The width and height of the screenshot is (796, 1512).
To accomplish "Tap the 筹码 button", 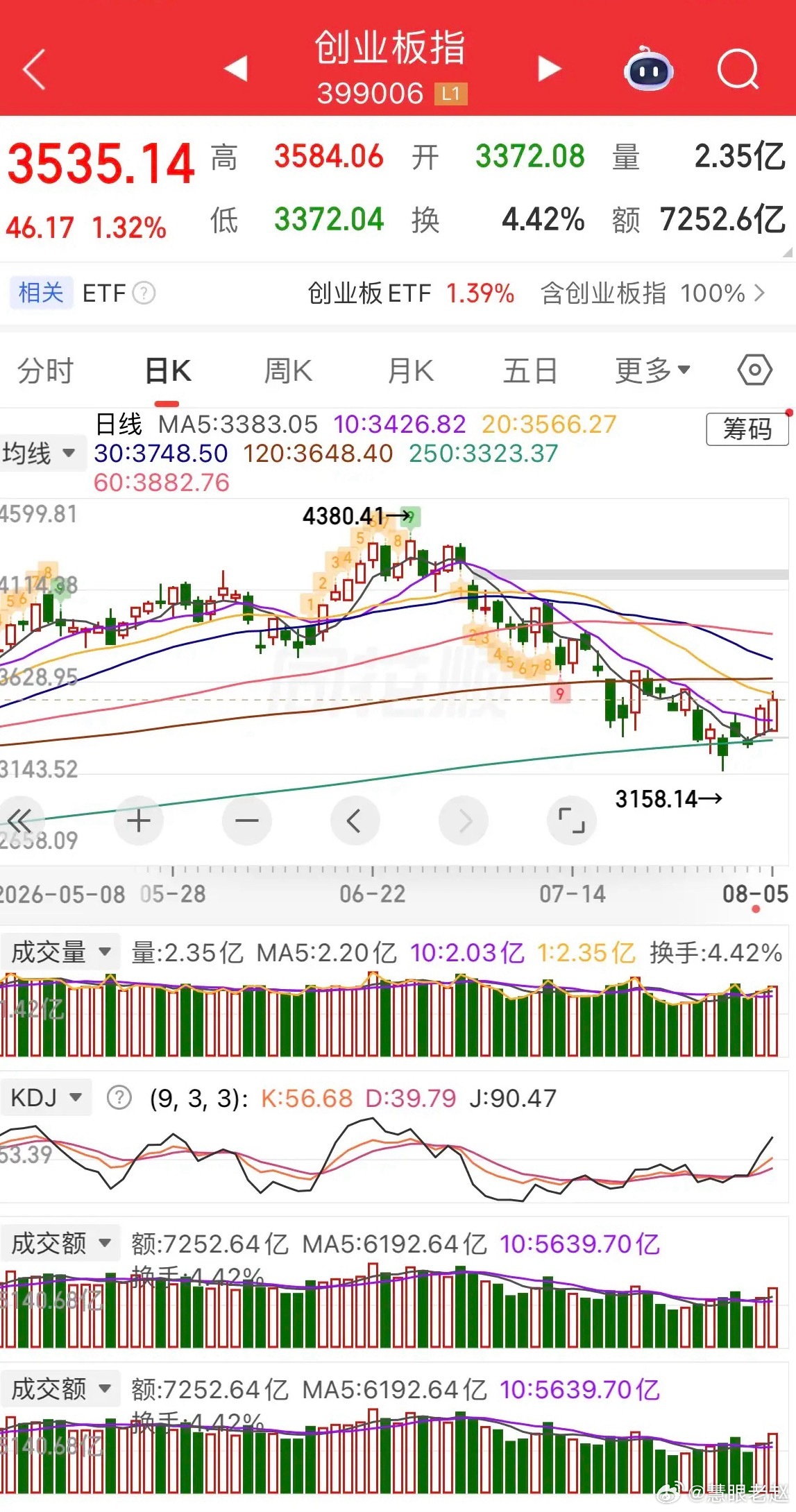I will click(747, 429).
